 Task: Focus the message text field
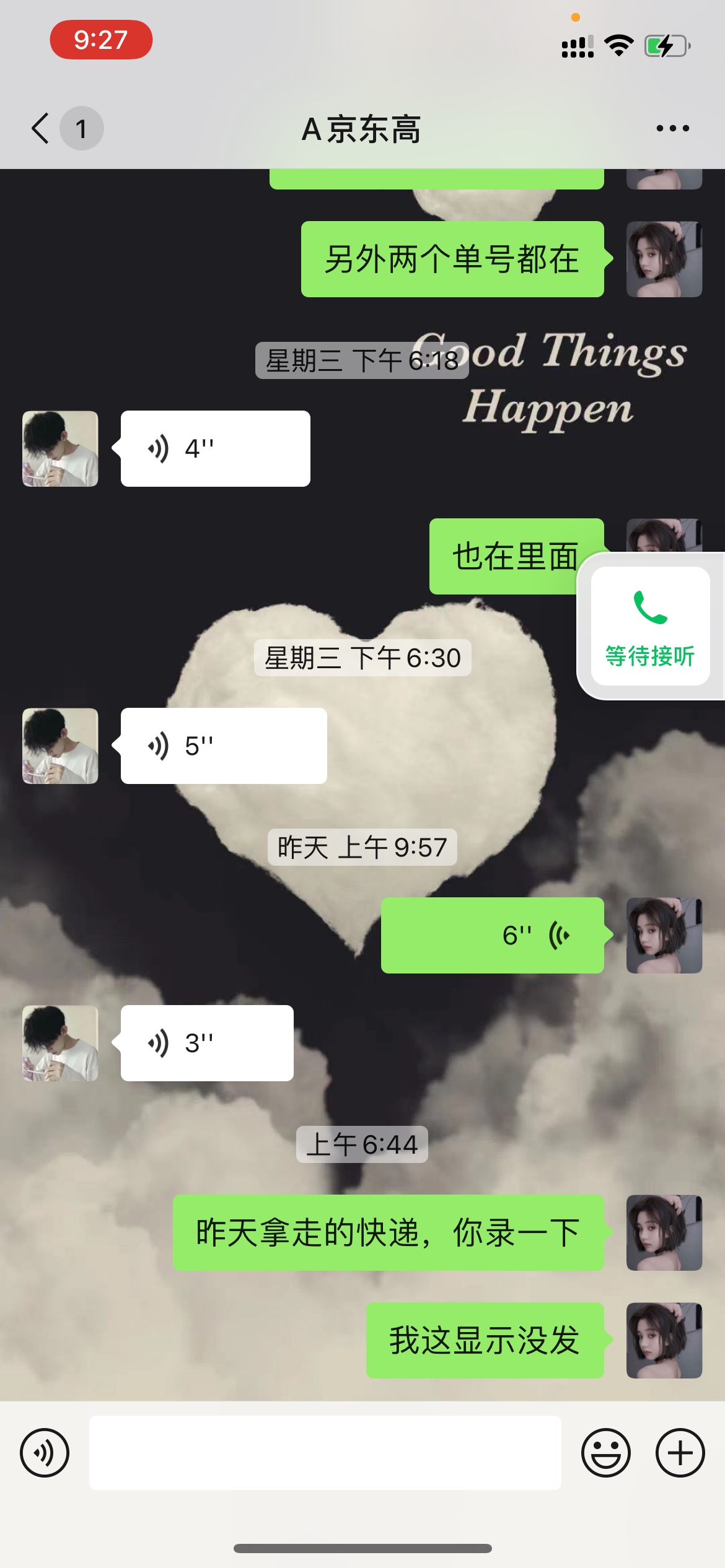tap(325, 1452)
